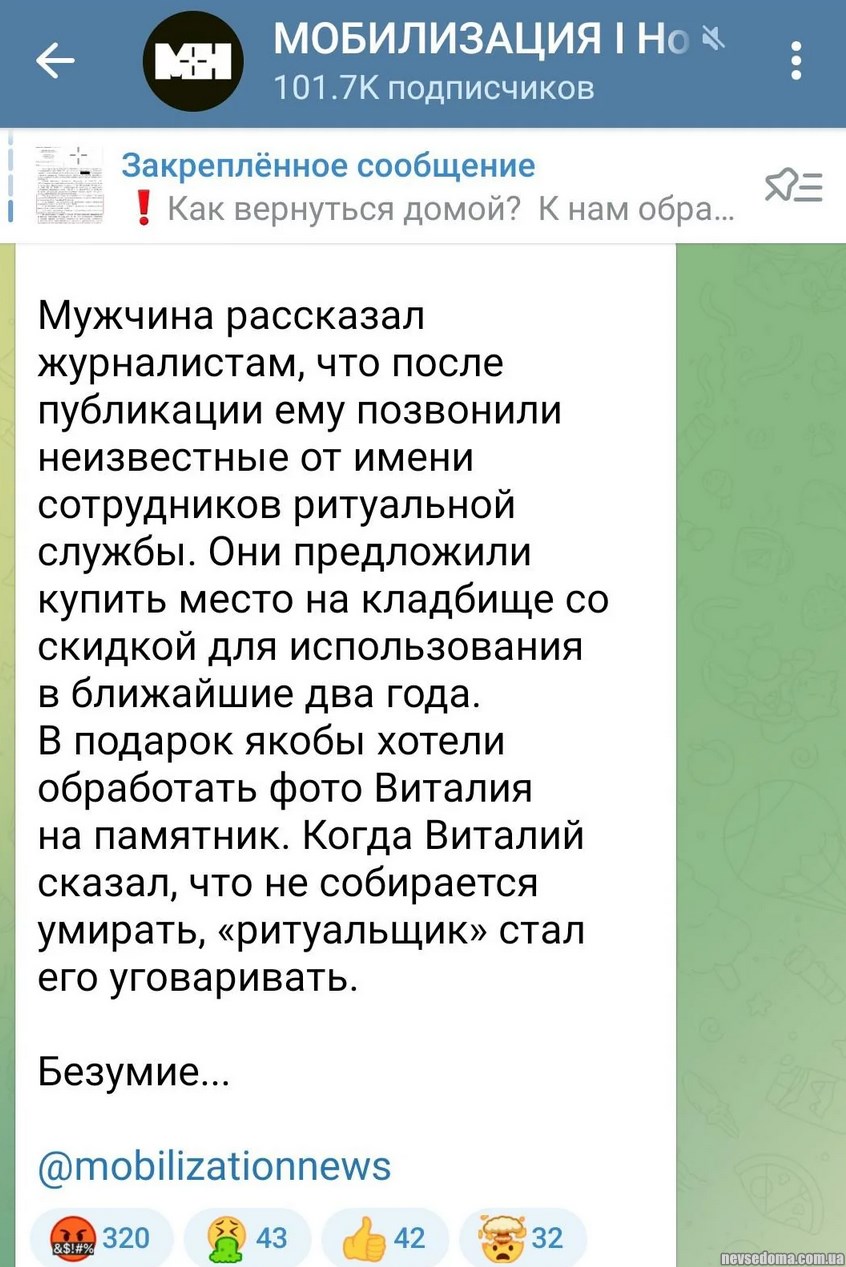
Task: Go back using the arrow icon
Action: pyautogui.click(x=55, y=63)
